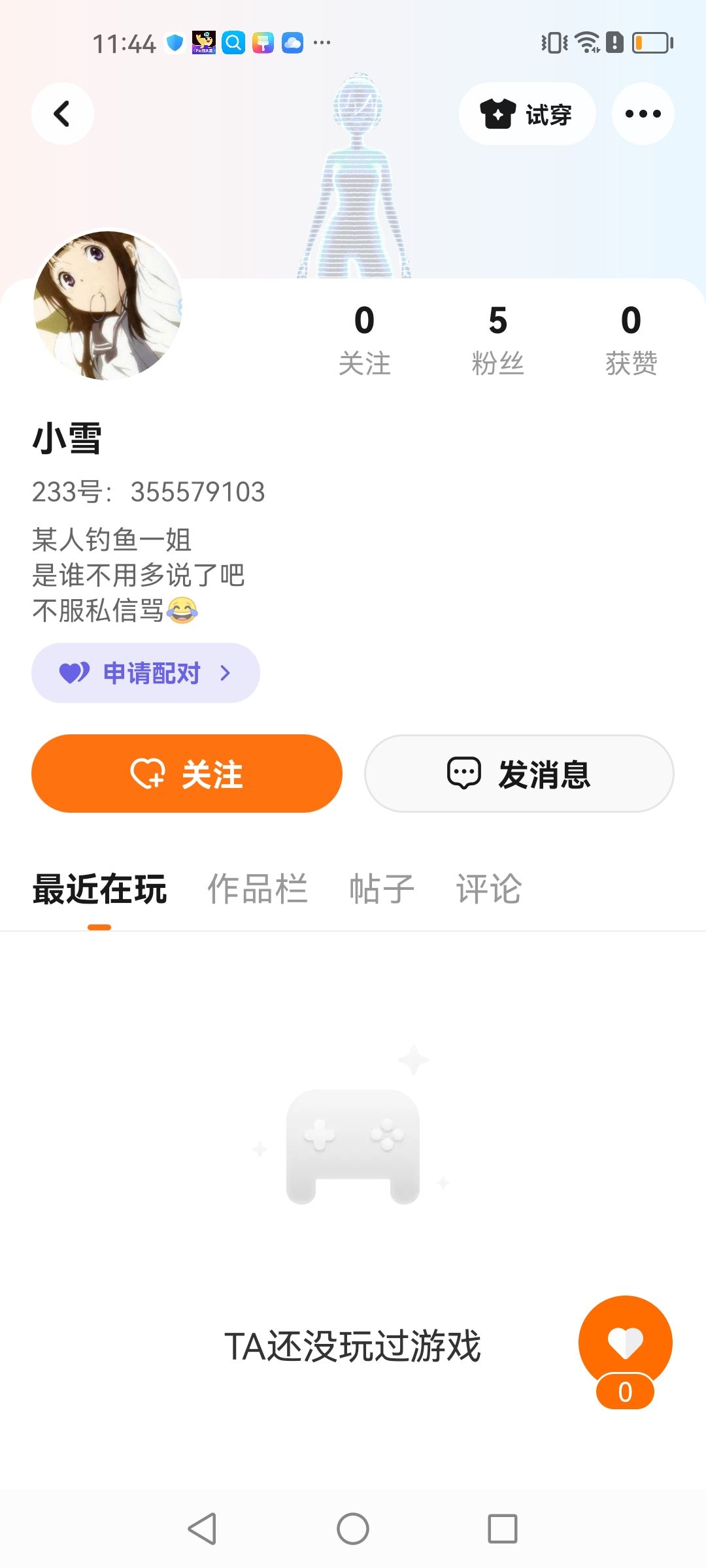Switch to the 作品栏 tab

[x=257, y=889]
